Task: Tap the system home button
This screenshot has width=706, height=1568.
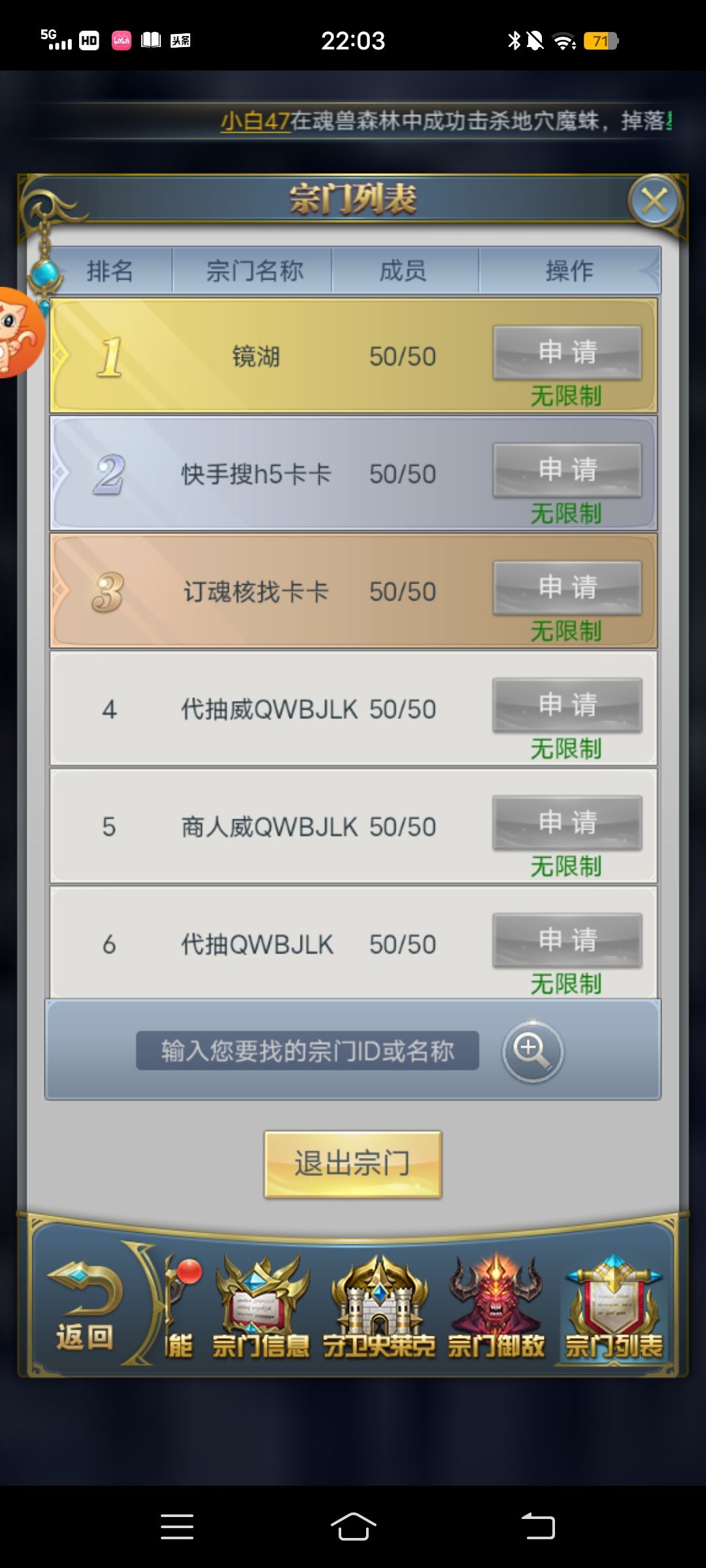Action: (x=353, y=1526)
